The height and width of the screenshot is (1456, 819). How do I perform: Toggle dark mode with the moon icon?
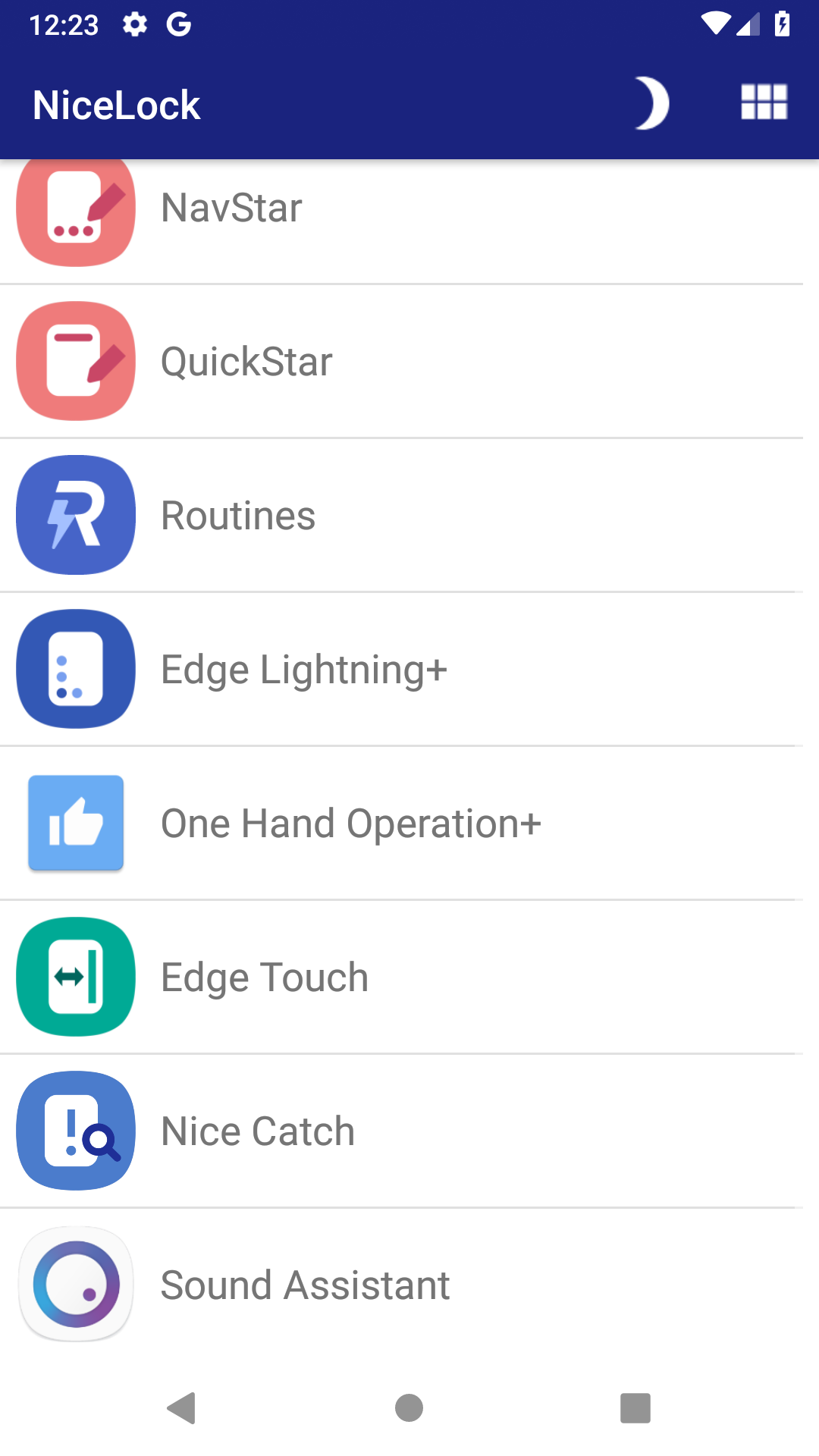(651, 103)
